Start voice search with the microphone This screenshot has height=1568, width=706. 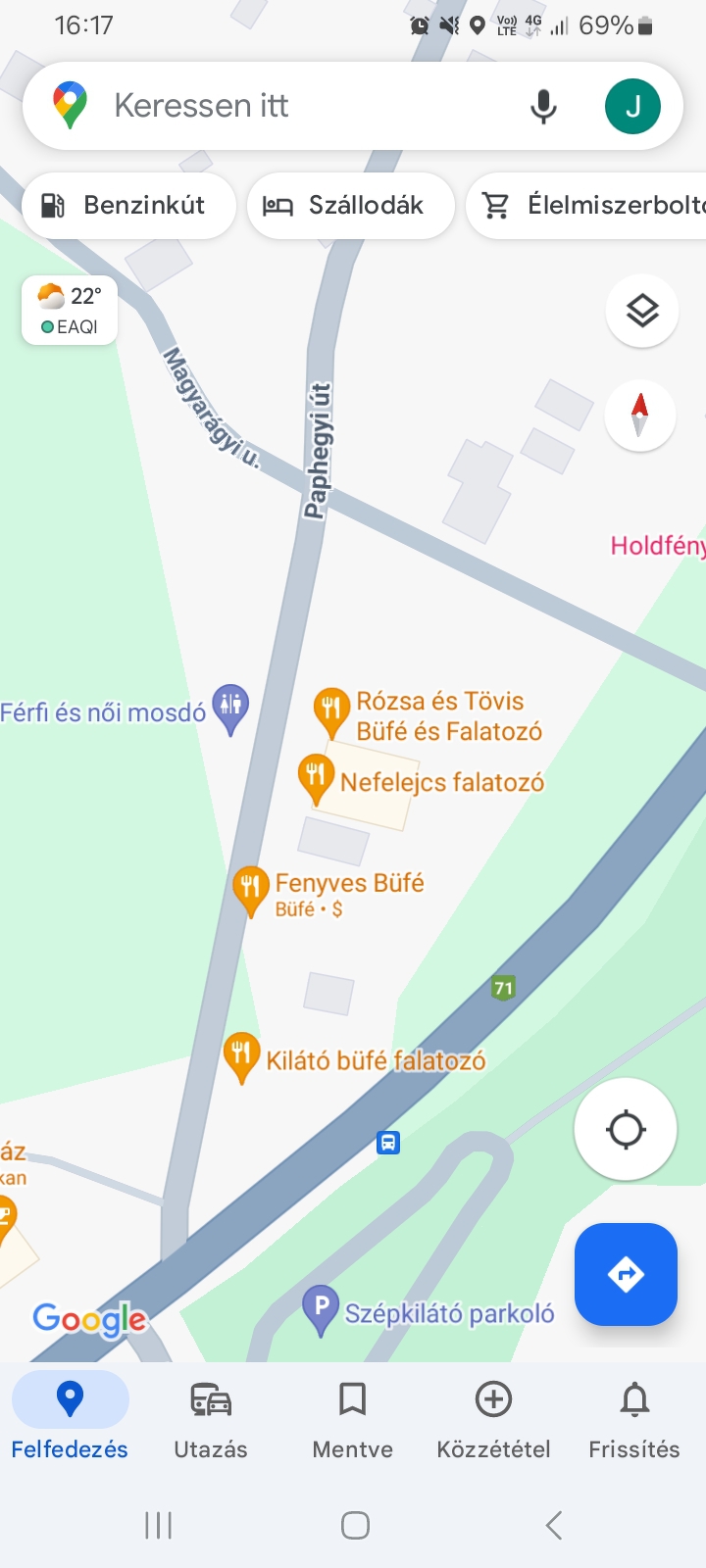click(x=543, y=106)
